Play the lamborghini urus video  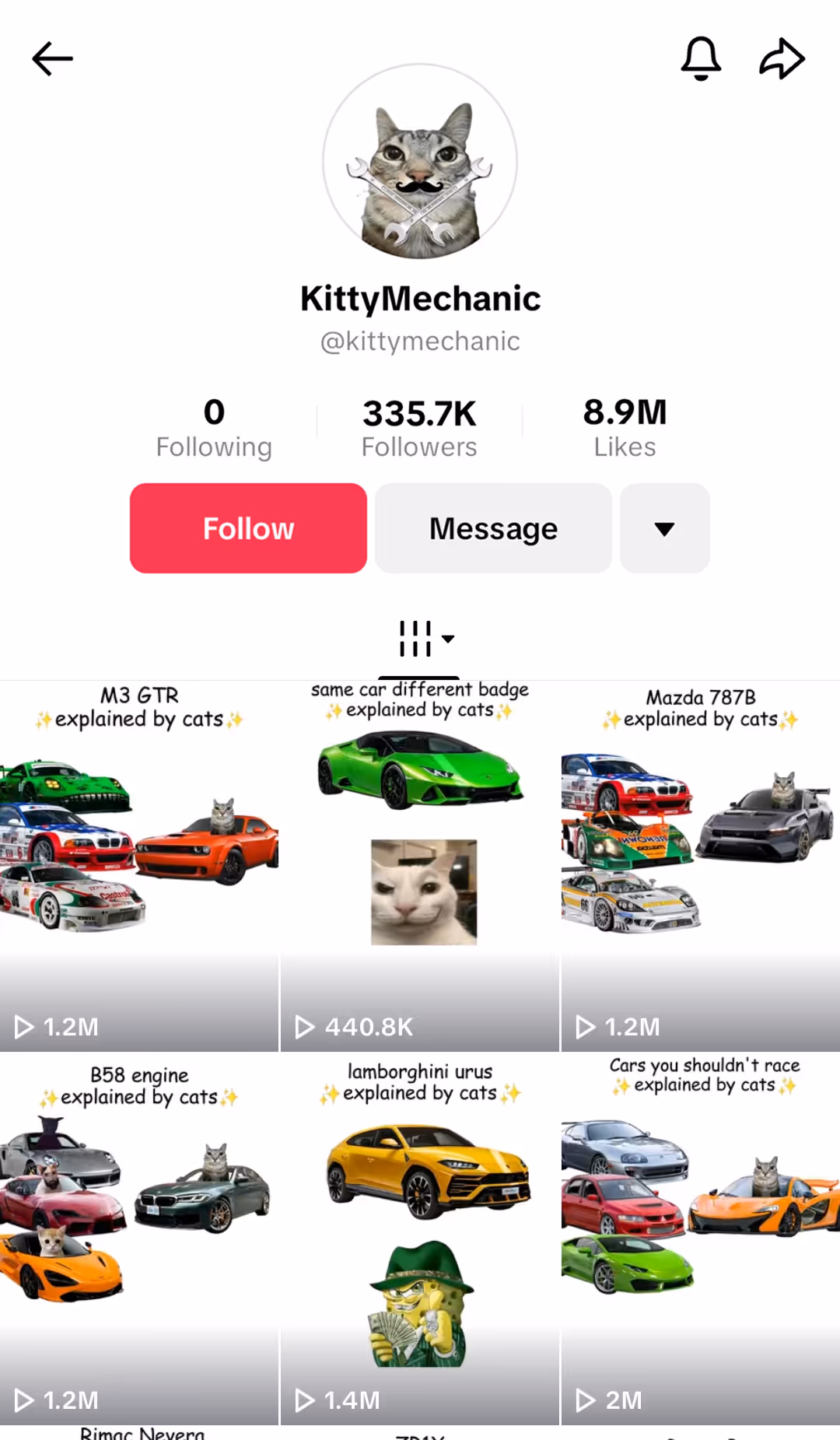420,1237
